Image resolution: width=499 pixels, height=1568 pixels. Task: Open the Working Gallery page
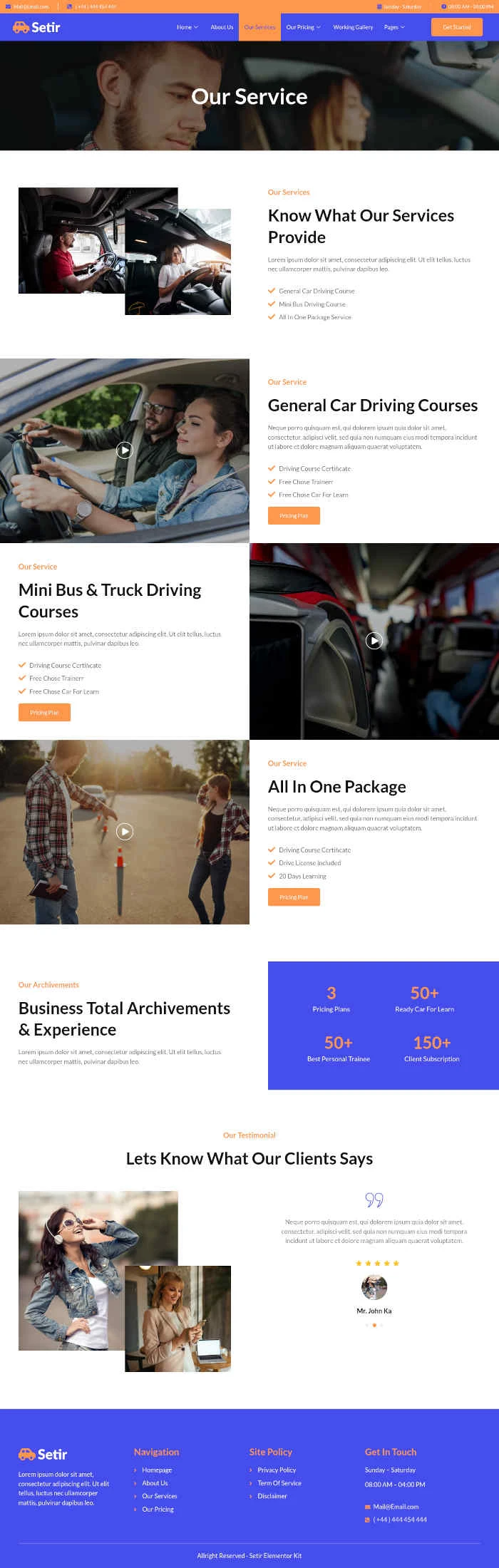353,27
